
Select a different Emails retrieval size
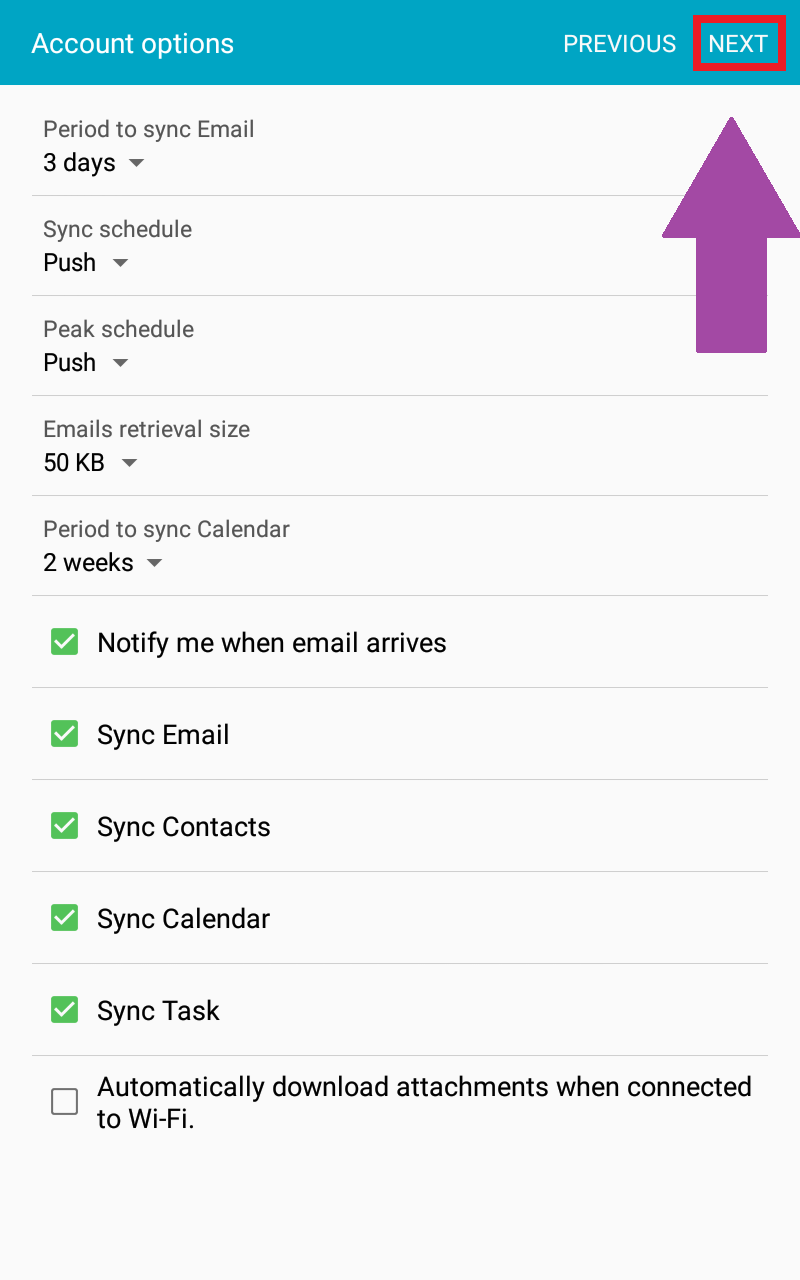(x=90, y=463)
